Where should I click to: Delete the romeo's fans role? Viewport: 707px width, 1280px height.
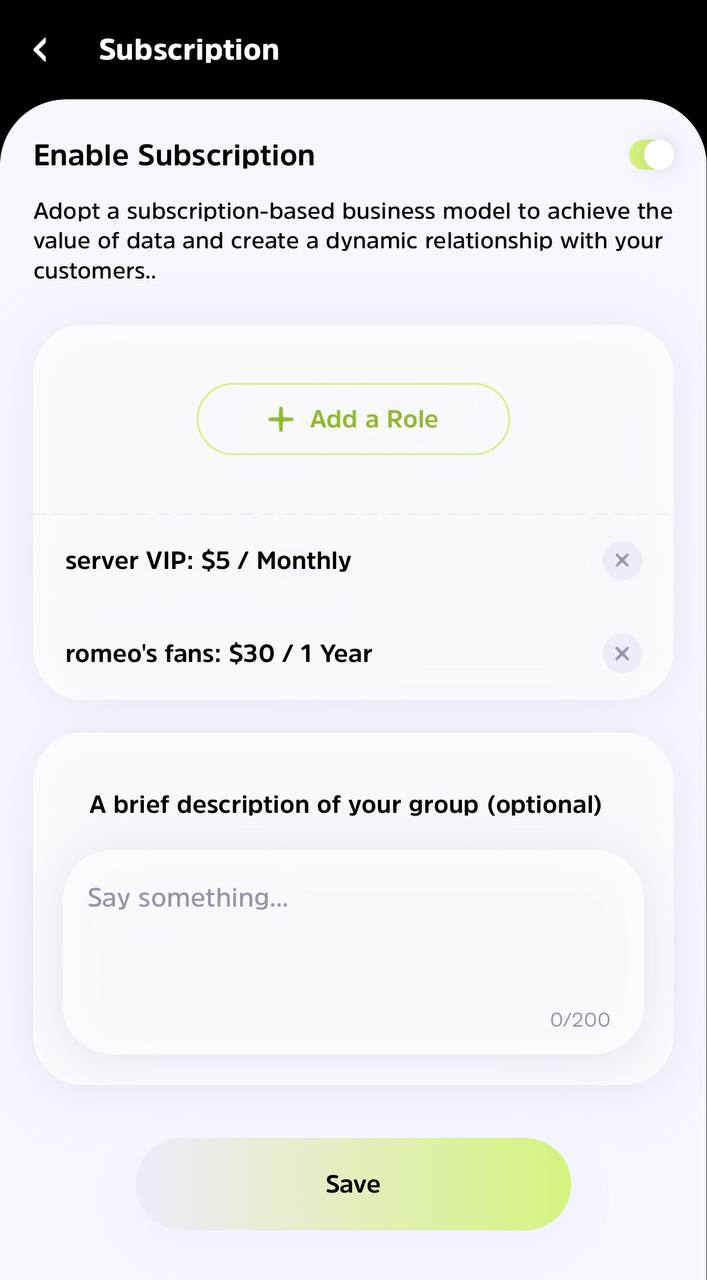pos(621,653)
